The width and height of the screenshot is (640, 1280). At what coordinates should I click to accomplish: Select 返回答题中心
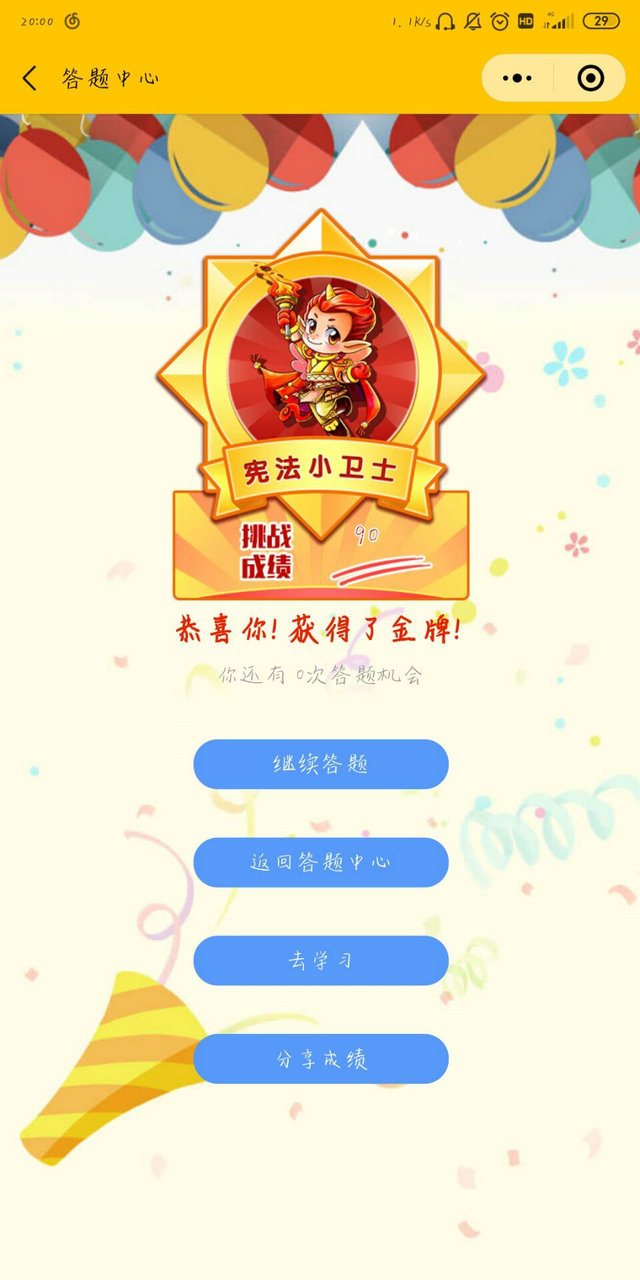[320, 862]
